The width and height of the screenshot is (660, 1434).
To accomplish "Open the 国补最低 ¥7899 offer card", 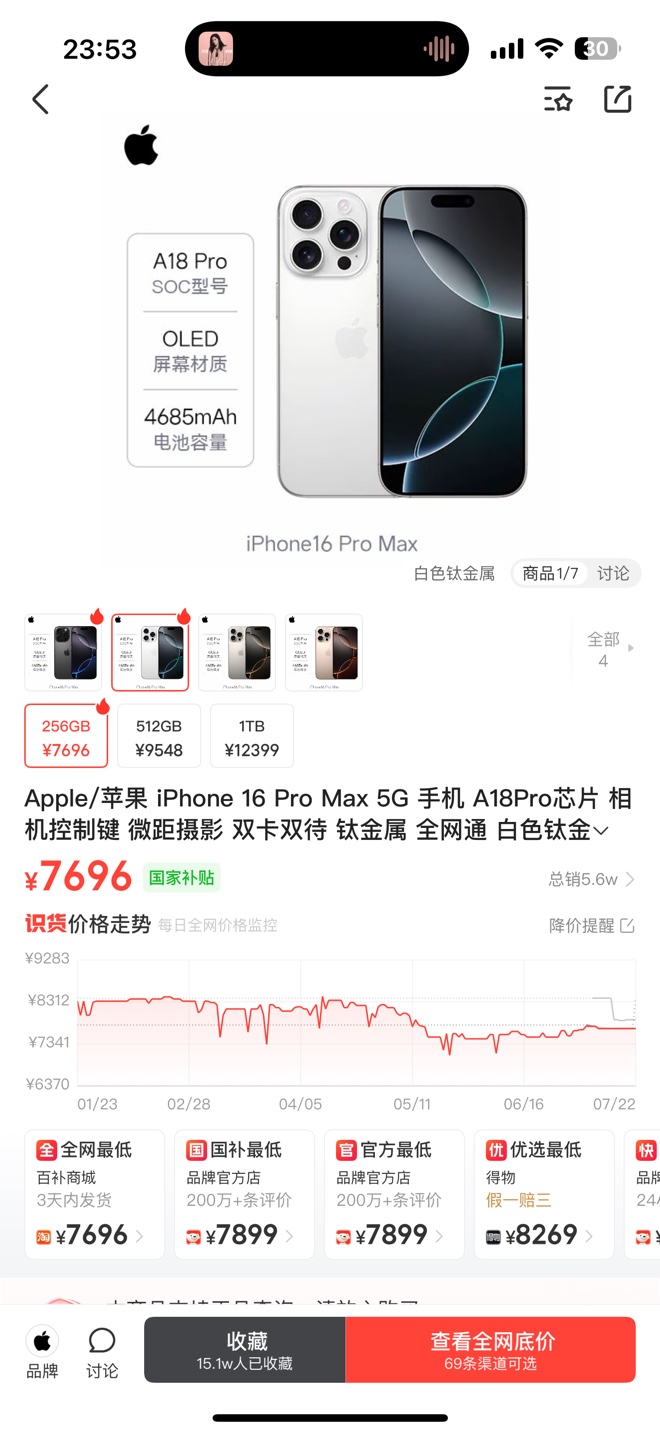I will pos(244,1193).
